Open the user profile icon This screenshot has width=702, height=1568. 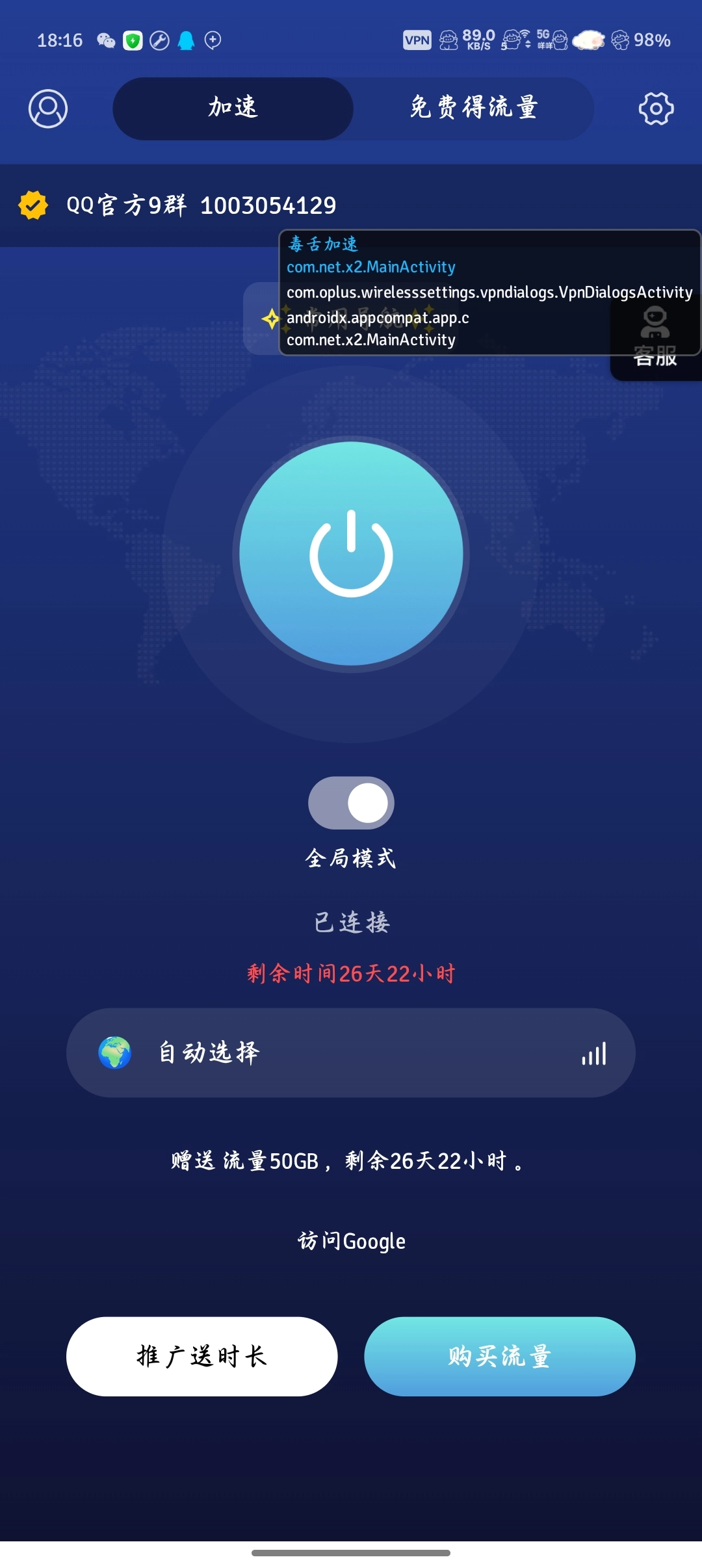[x=48, y=109]
